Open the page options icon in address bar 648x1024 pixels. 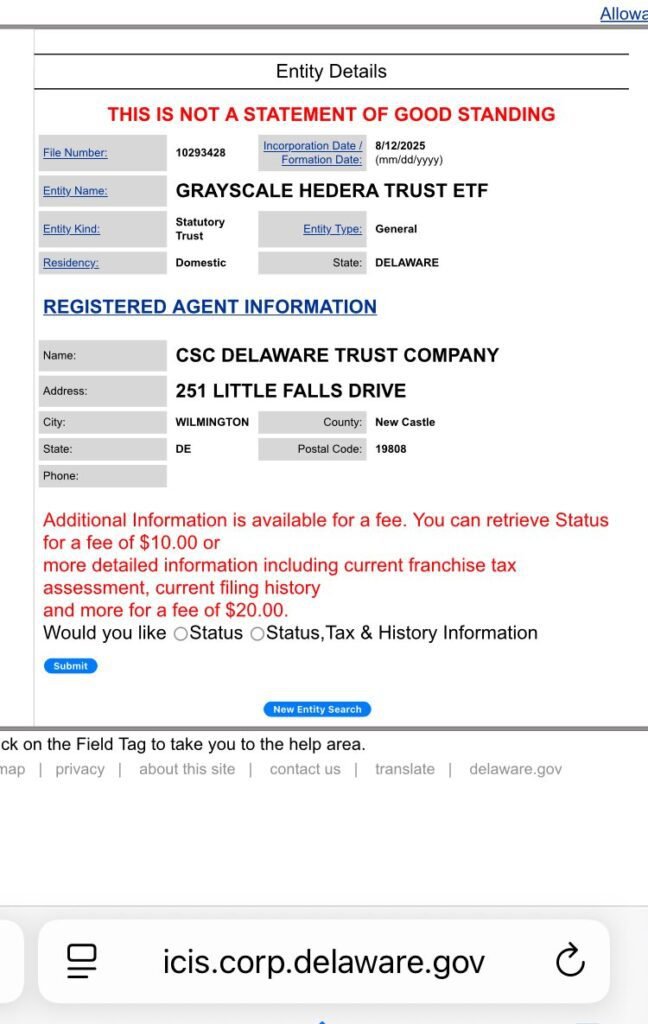[x=82, y=962]
